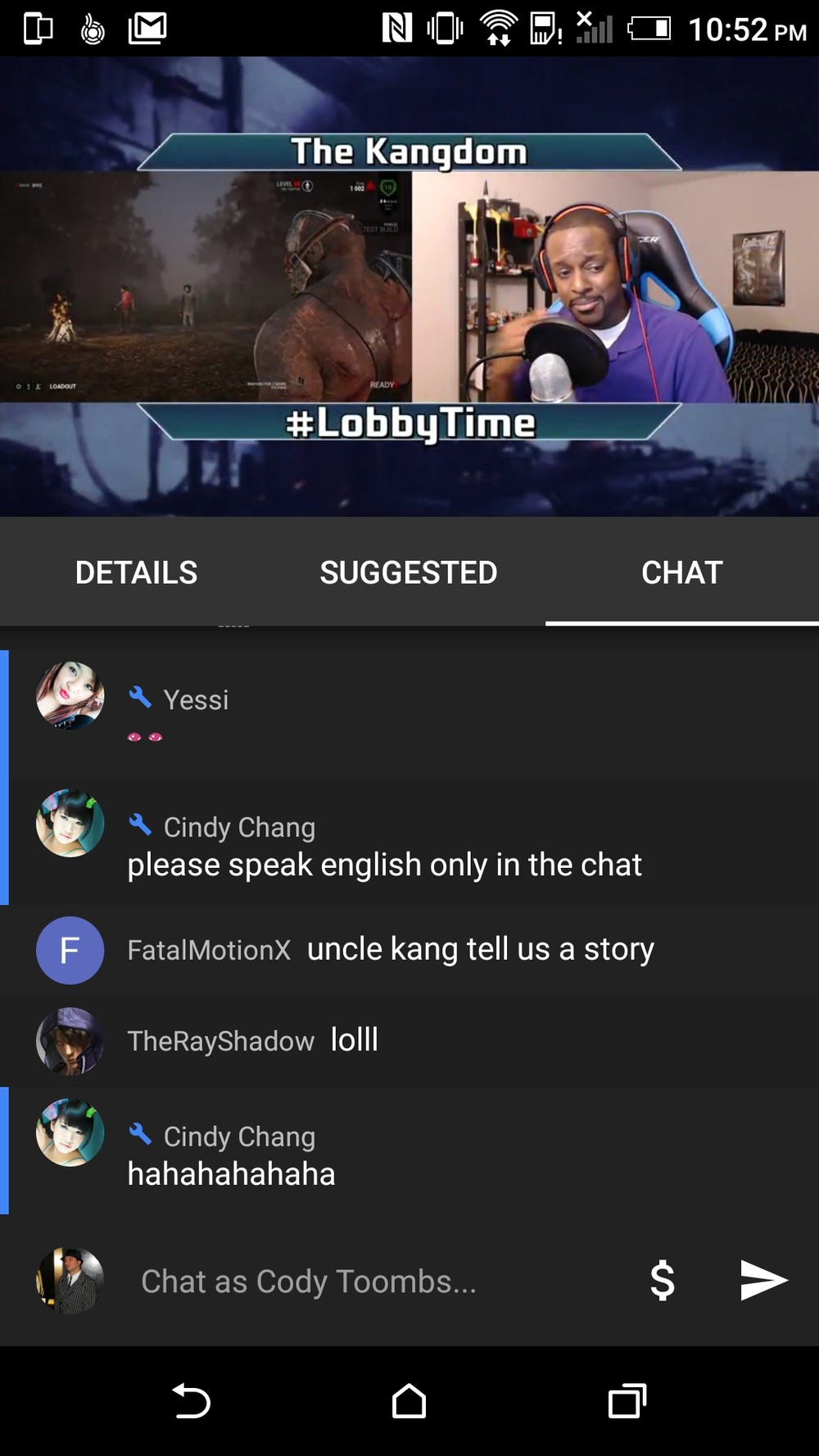Focus the 'Chat as Cody Toombs' field
The height and width of the screenshot is (1456, 819).
click(377, 1282)
